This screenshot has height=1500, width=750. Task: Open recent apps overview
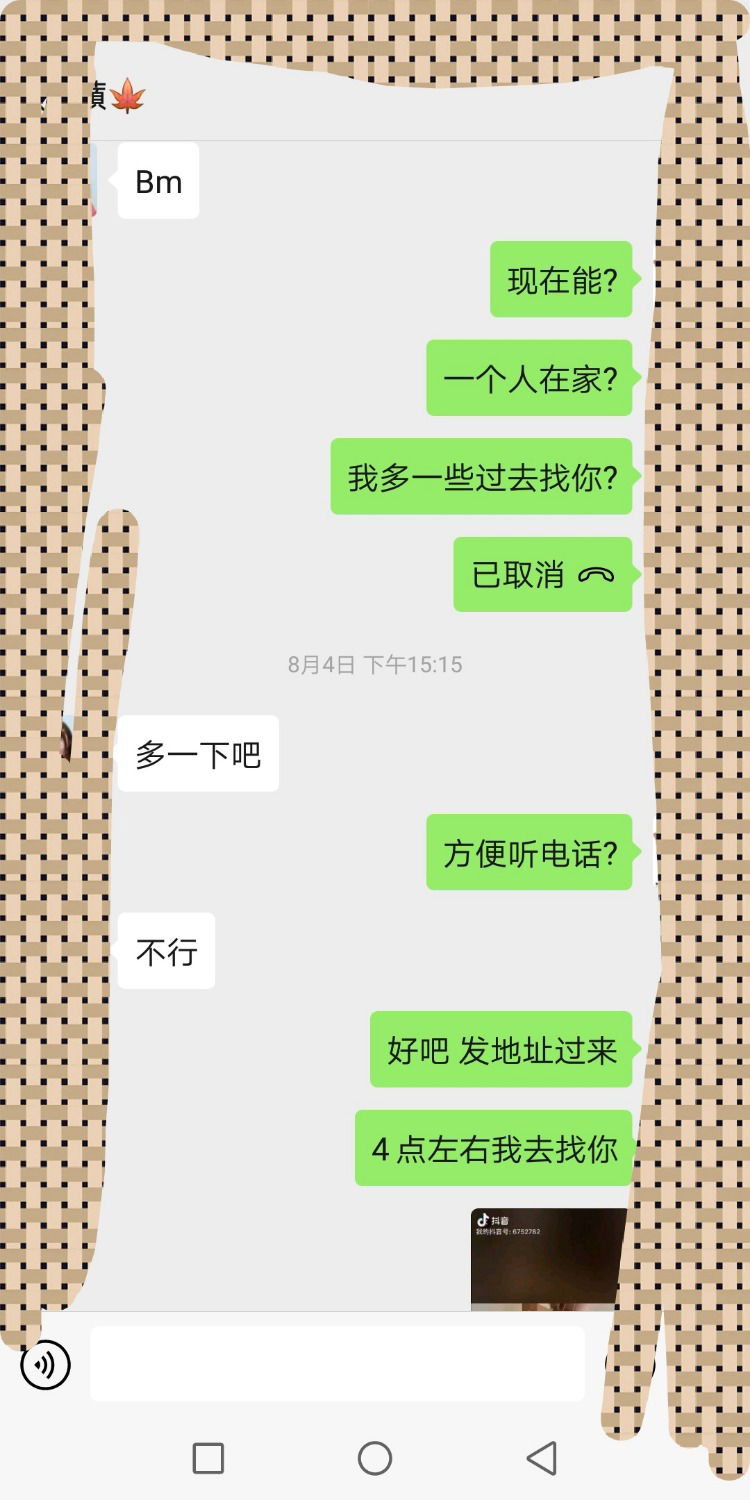[x=208, y=1459]
